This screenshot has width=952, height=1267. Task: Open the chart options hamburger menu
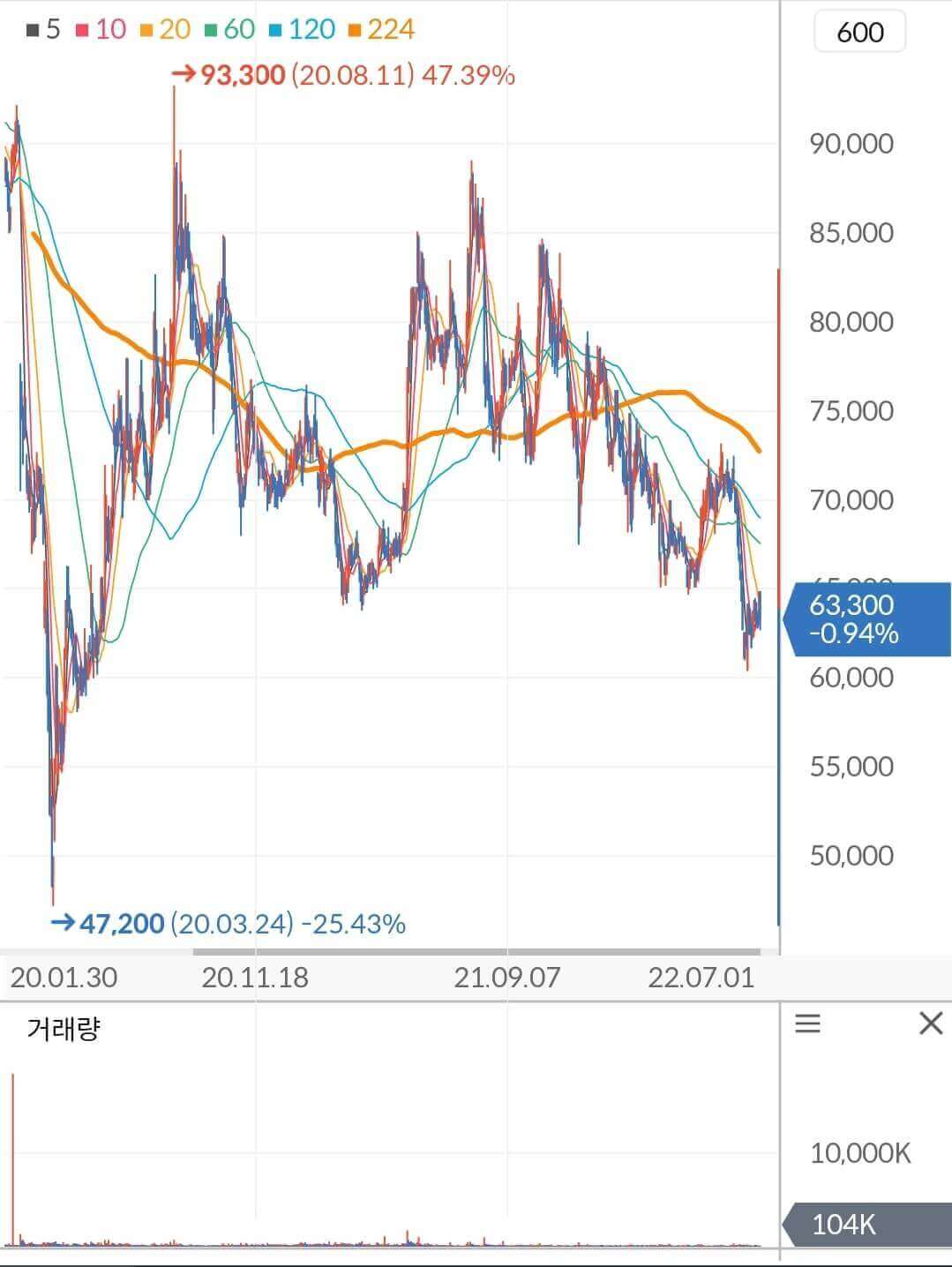(807, 1024)
